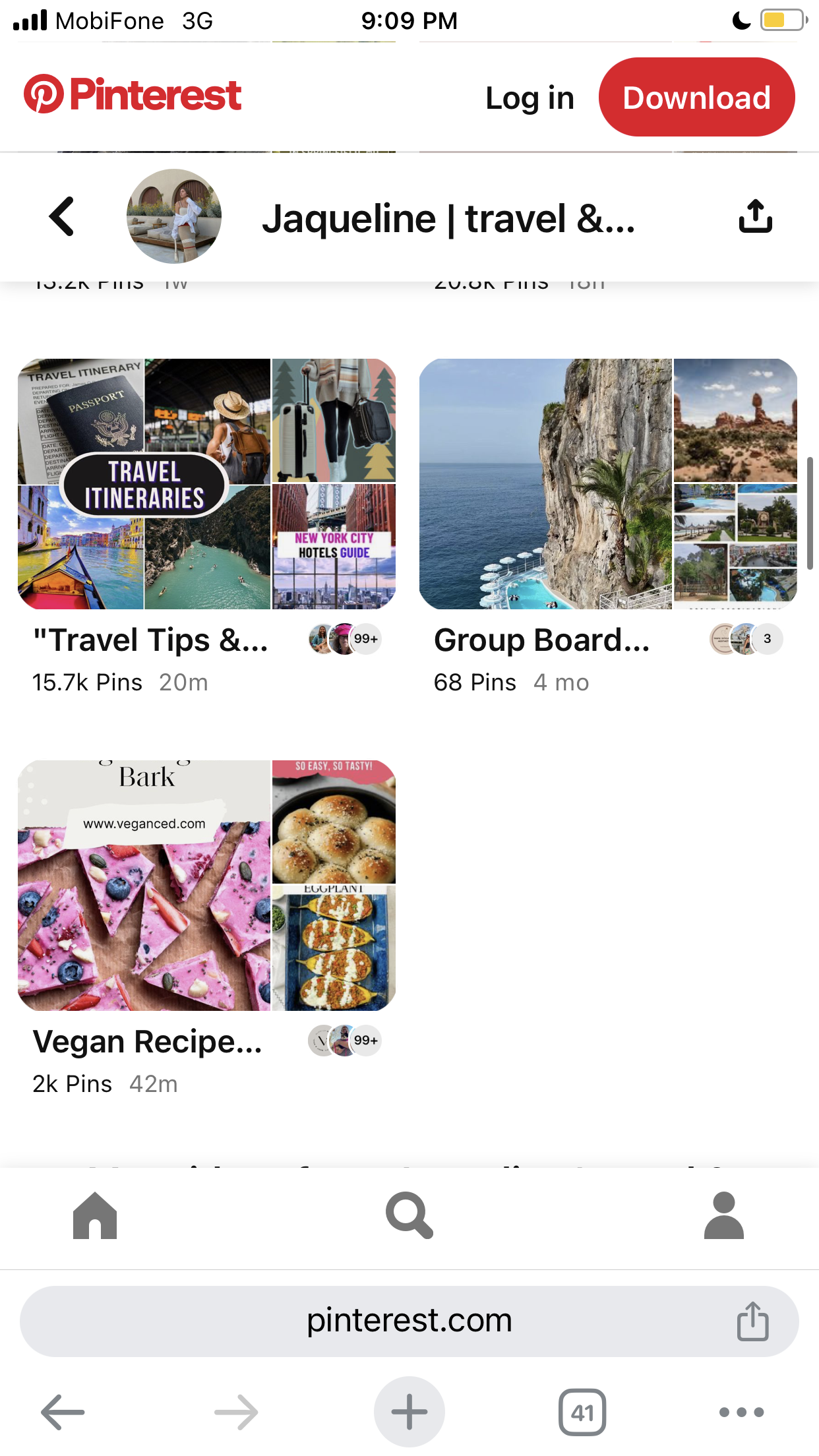Tap Jaqueline's profile avatar
This screenshot has width=819, height=1456.
point(174,216)
